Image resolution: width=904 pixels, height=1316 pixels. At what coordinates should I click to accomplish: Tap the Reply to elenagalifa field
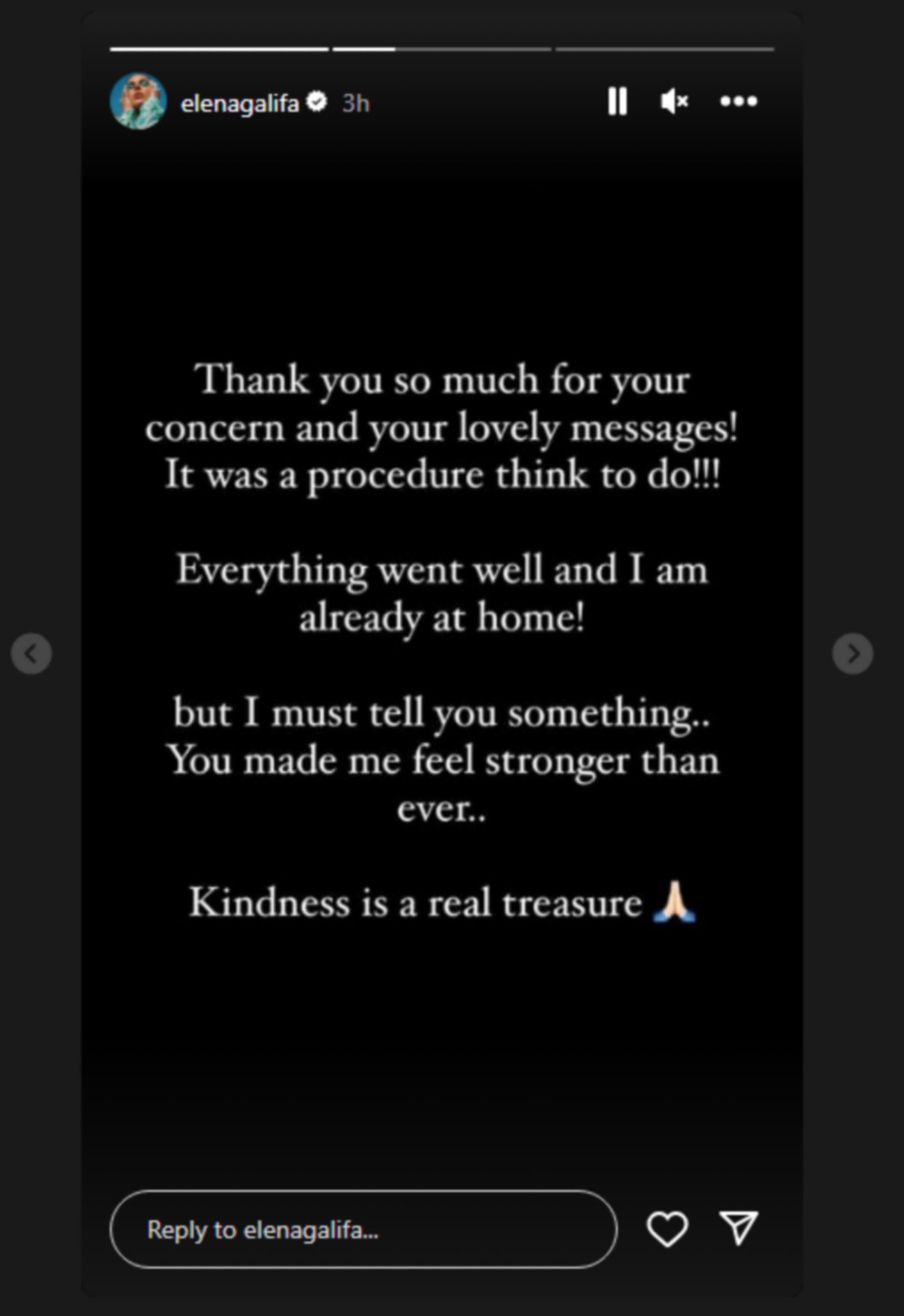pyautogui.click(x=363, y=1230)
